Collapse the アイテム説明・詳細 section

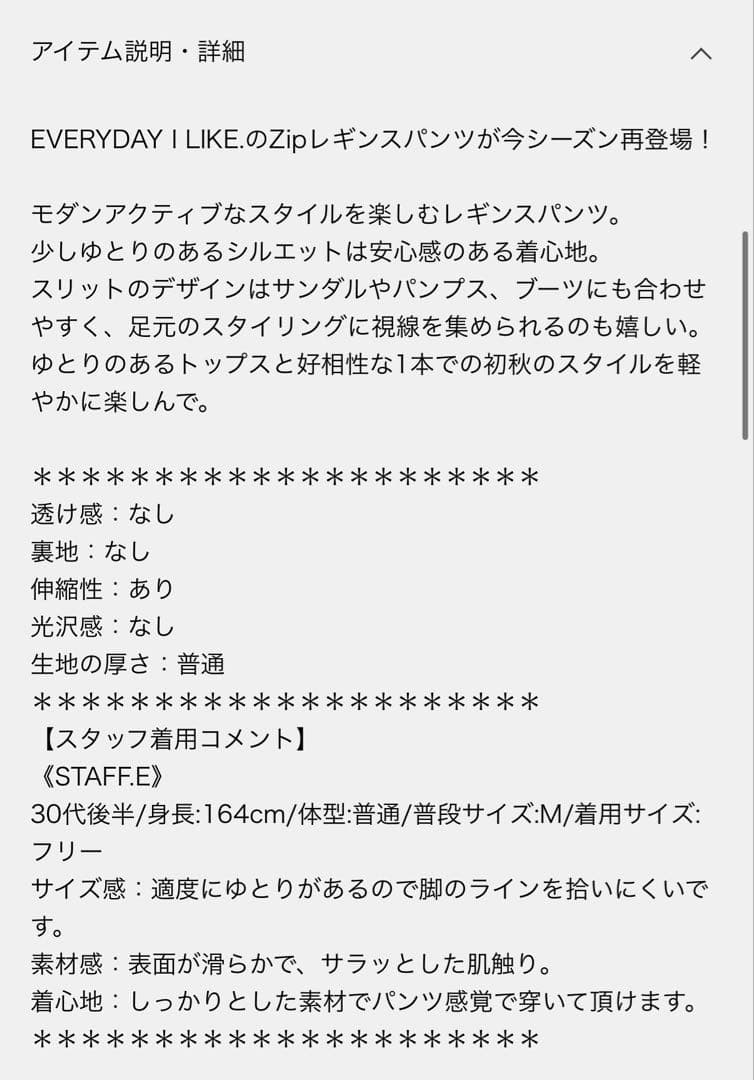(x=701, y=54)
